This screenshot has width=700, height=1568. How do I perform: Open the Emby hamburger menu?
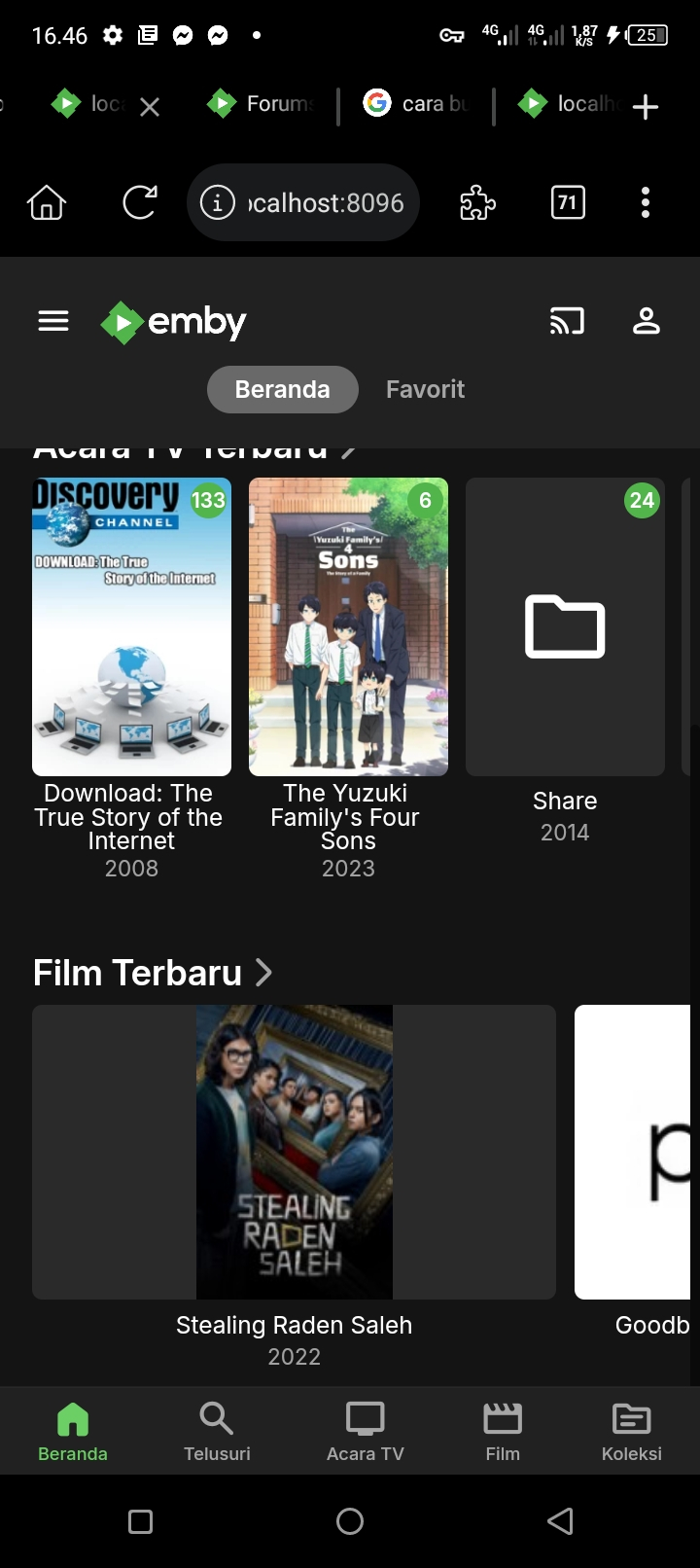tap(53, 321)
